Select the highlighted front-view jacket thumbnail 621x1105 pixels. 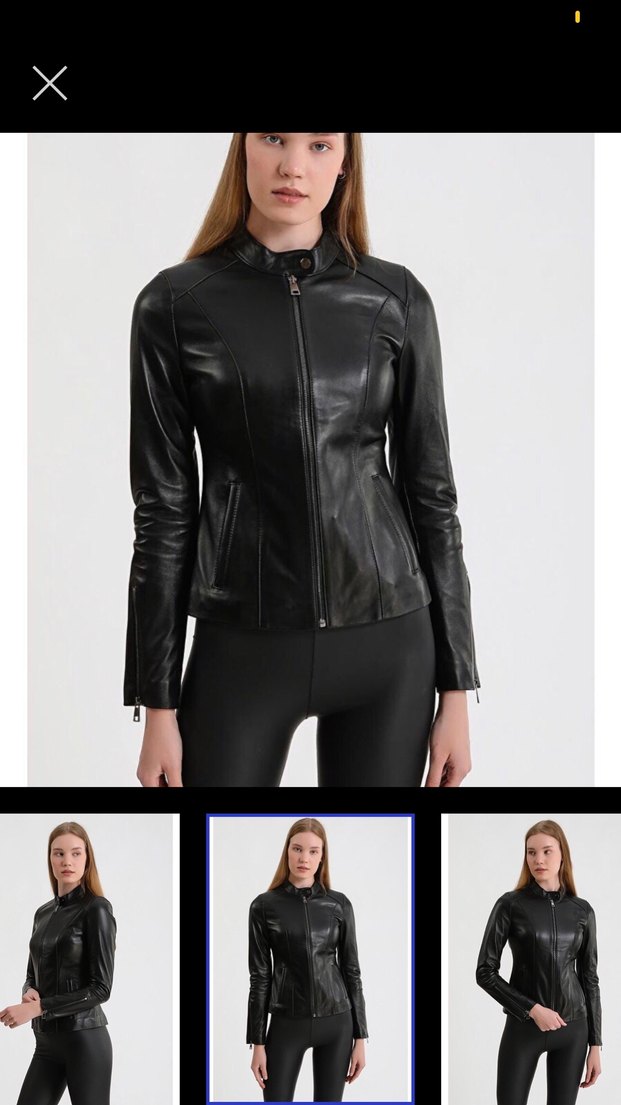[310, 958]
